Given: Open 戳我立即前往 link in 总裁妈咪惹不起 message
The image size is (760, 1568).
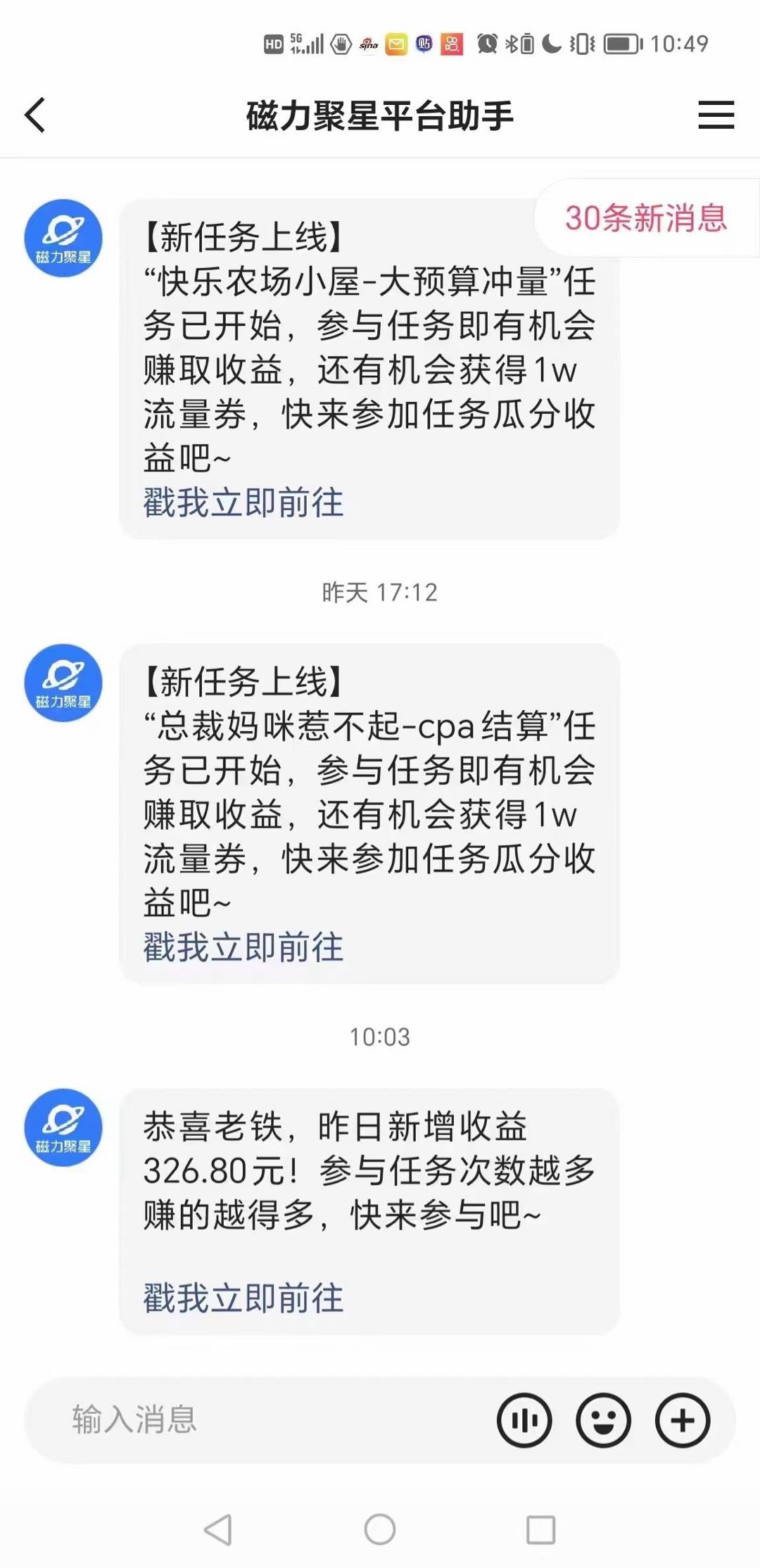Looking at the screenshot, I should point(243,947).
